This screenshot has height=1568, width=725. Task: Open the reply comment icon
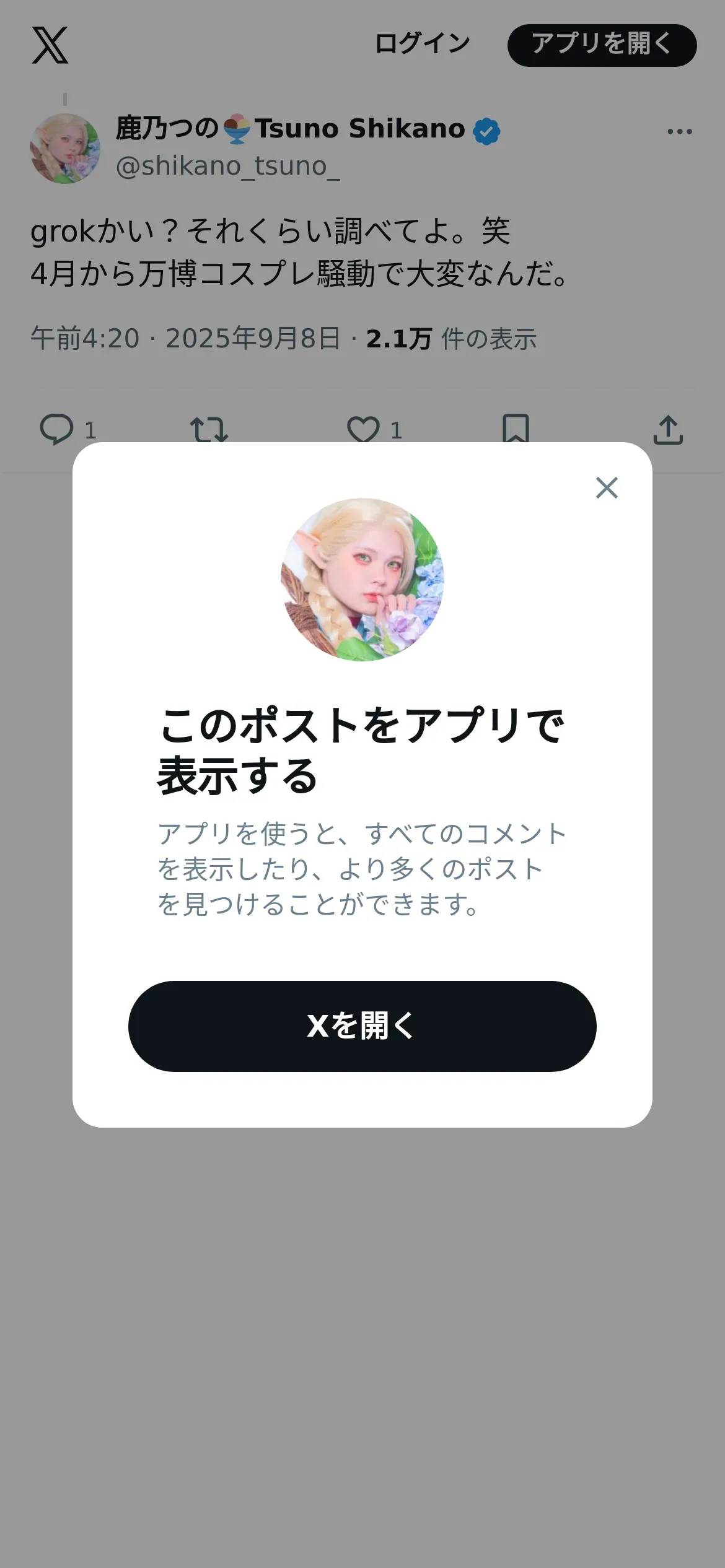click(56, 429)
